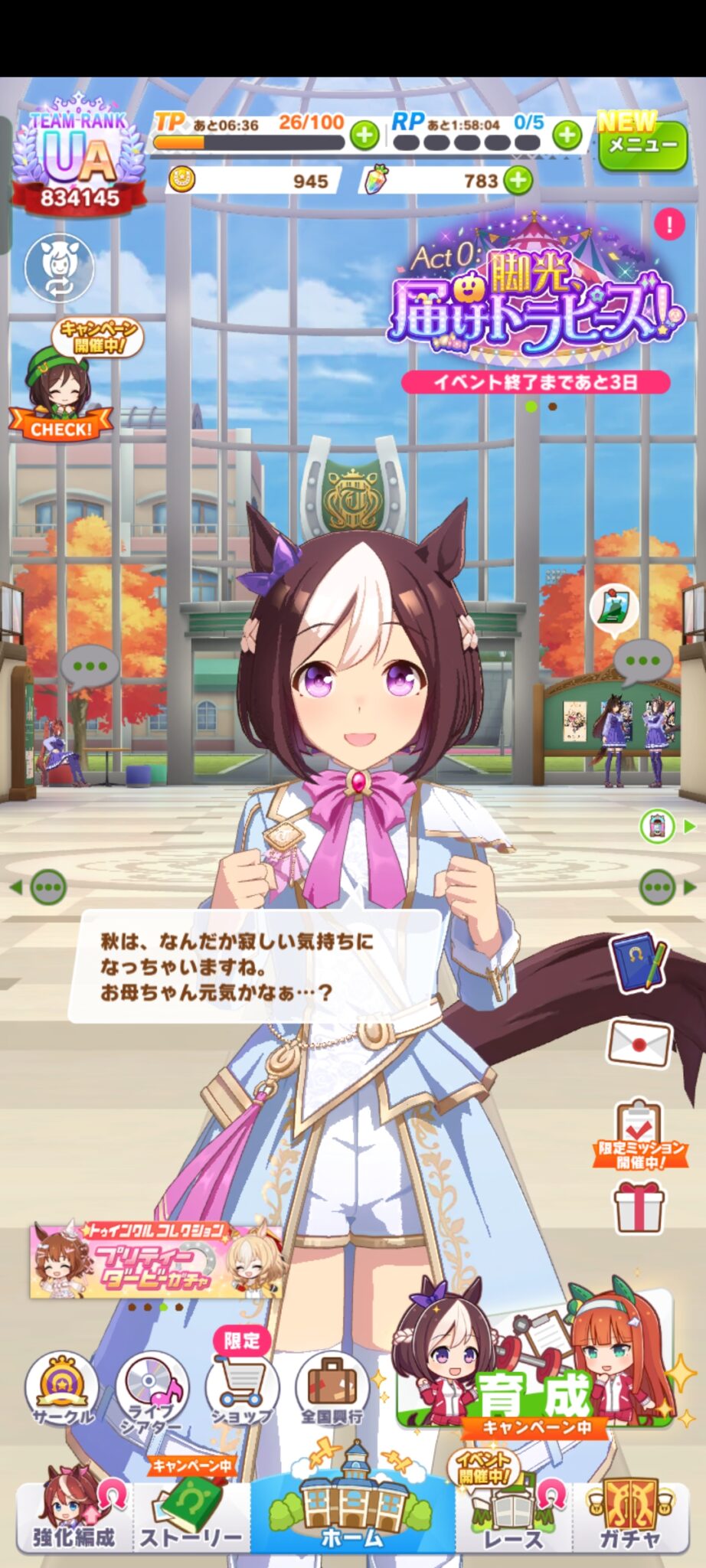The image size is (706, 1568).
Task: Open the ショップ shop
Action: [241, 1390]
